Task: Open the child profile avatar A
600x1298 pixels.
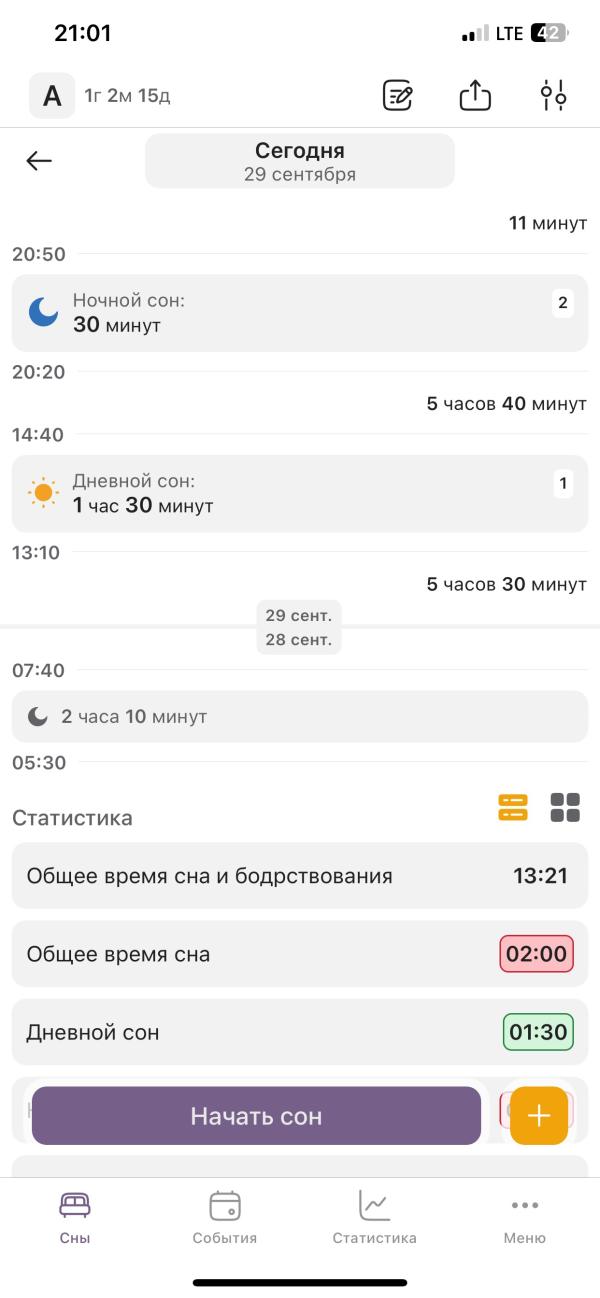Action: [x=52, y=96]
